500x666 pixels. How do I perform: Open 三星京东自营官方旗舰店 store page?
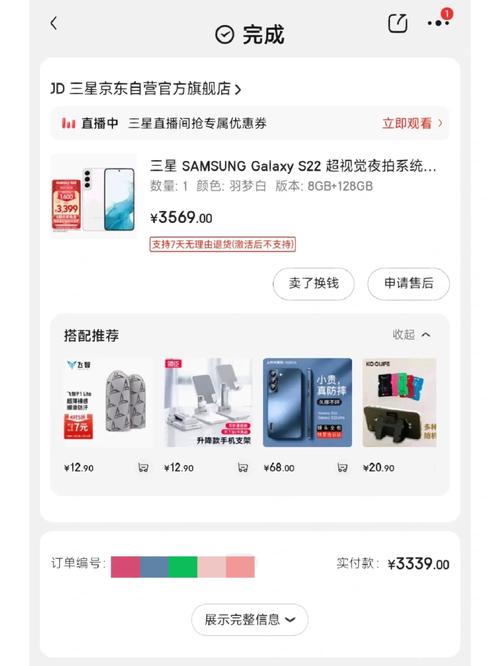[x=146, y=89]
